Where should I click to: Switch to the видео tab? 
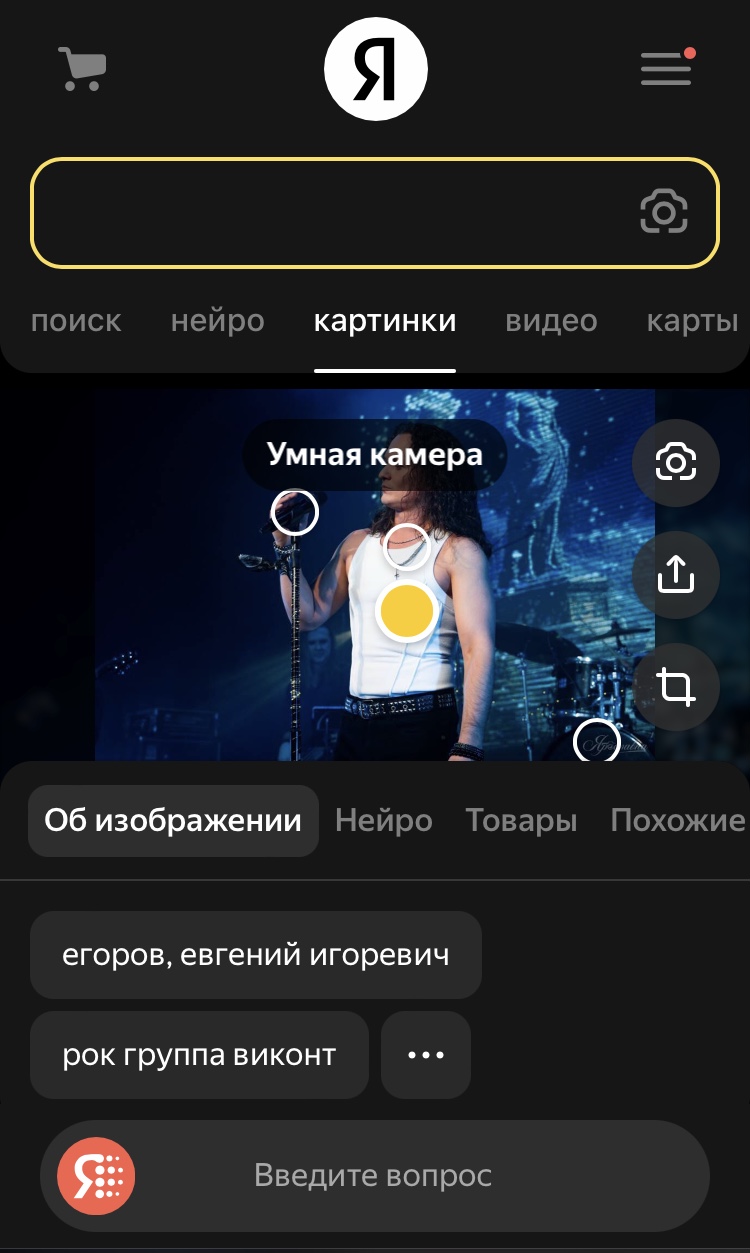551,322
